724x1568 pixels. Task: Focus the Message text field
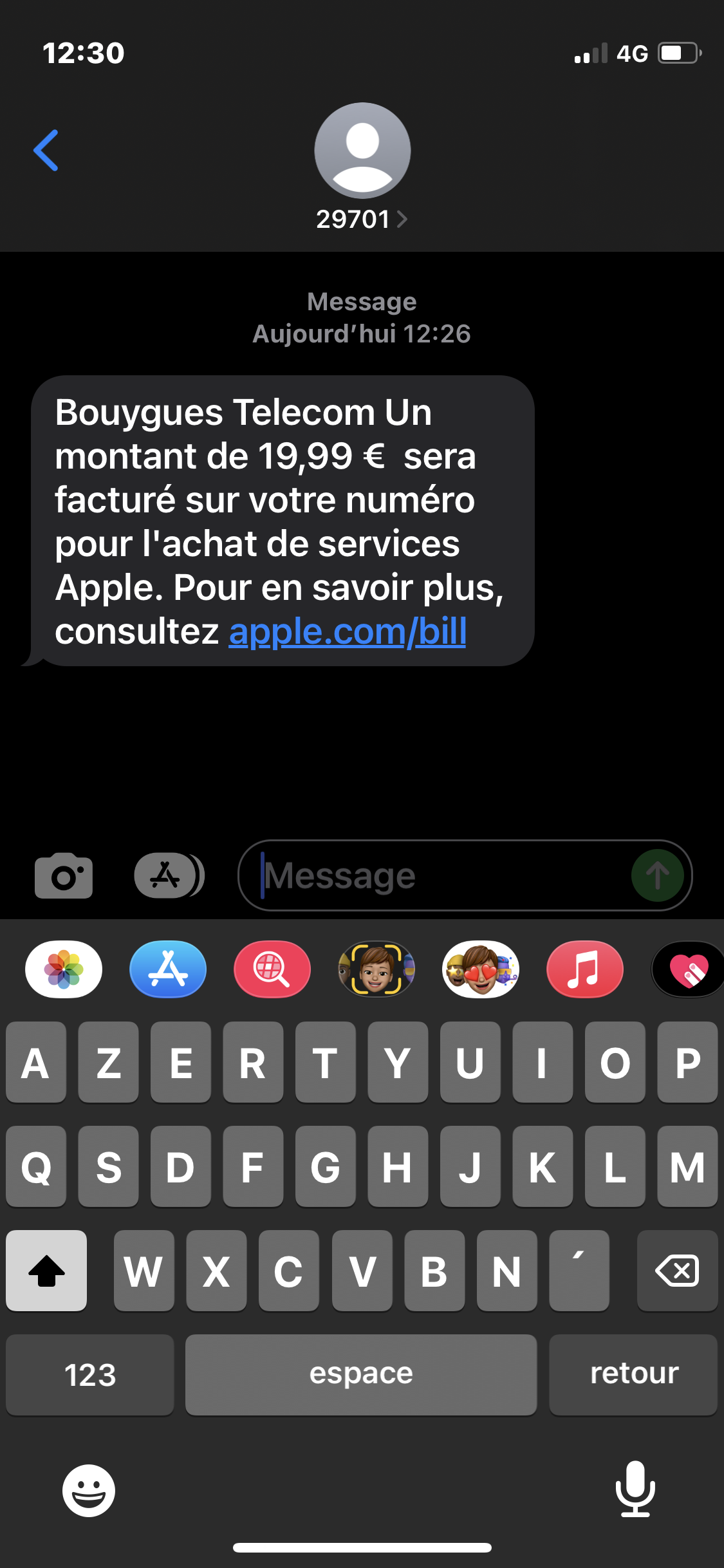tap(438, 875)
